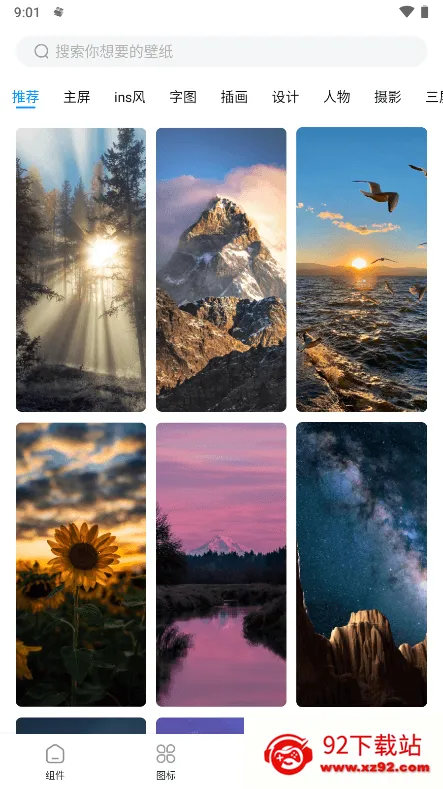Select the 摄影 tab

(x=388, y=97)
